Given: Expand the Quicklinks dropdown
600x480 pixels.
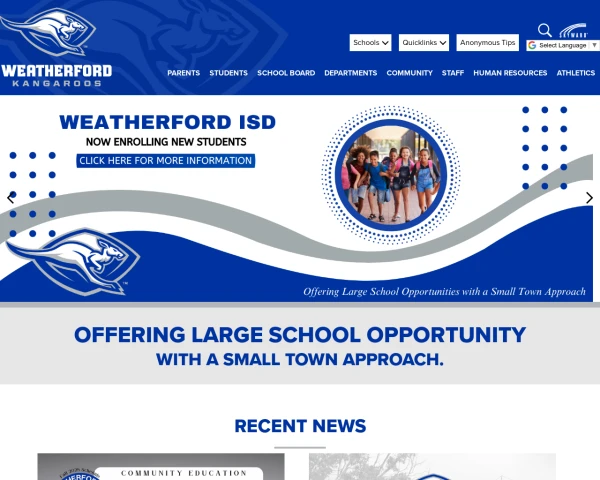Looking at the screenshot, I should 424,43.
